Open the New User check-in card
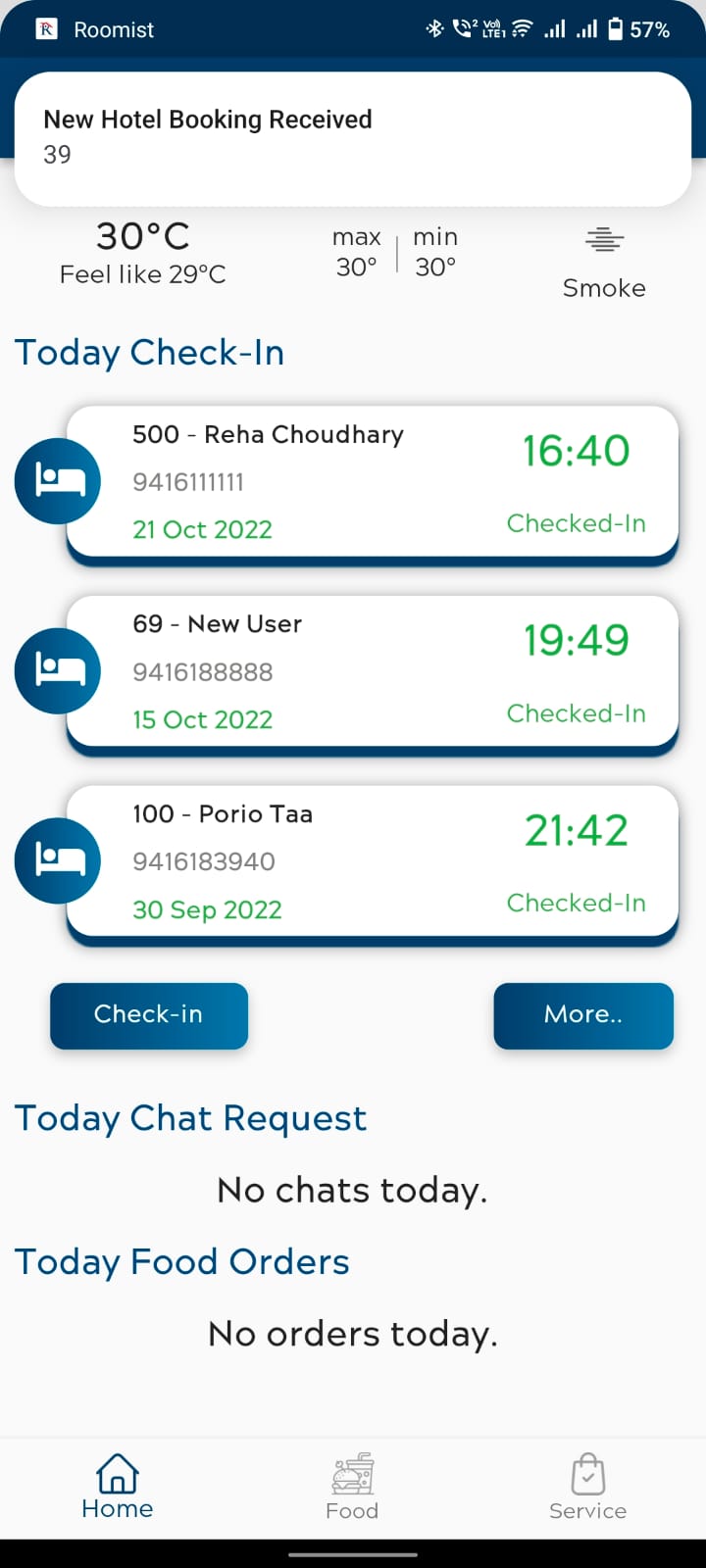This screenshot has height=1568, width=706. [373, 672]
